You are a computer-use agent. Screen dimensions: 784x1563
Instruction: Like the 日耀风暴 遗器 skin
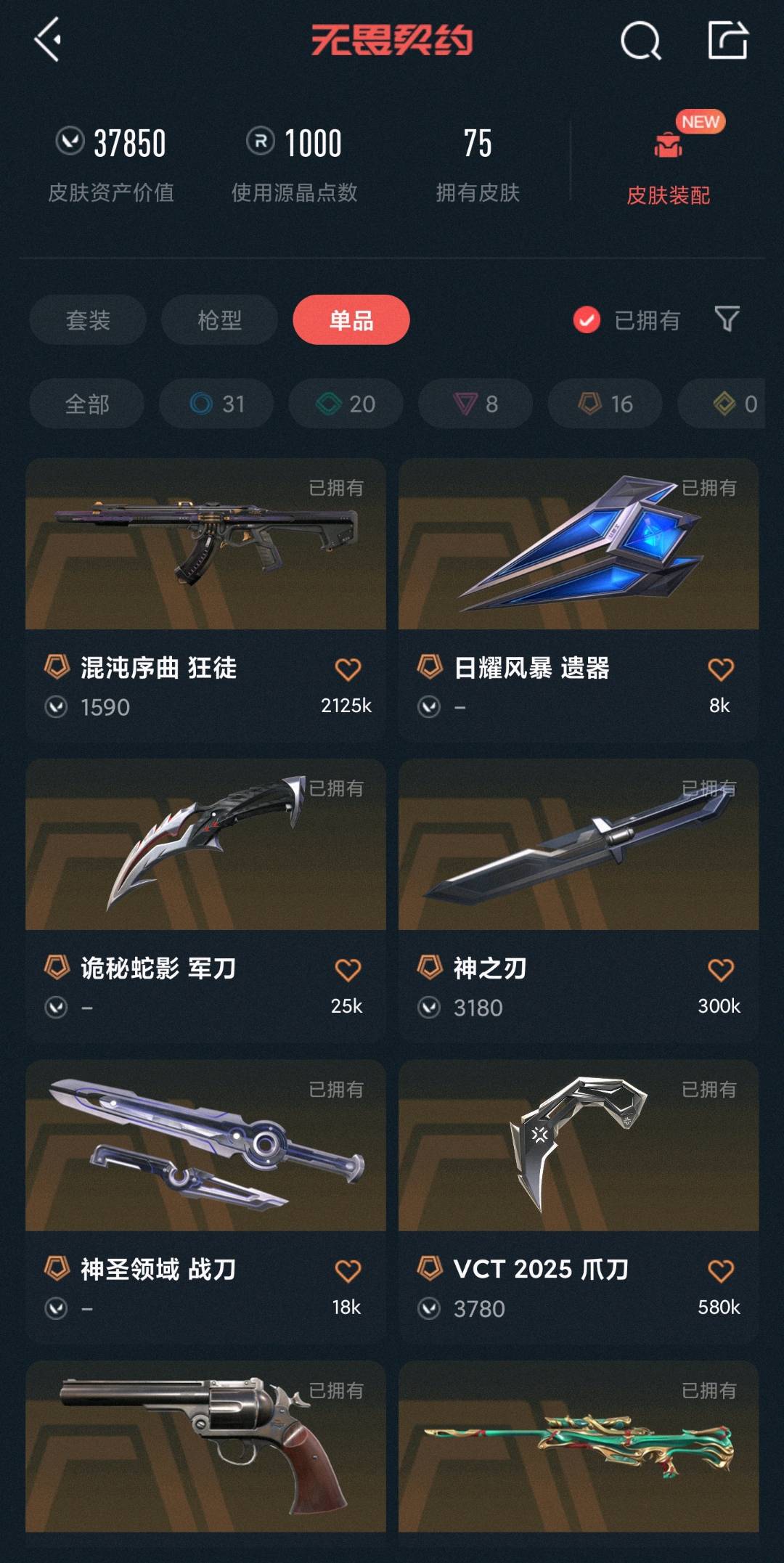click(x=720, y=669)
